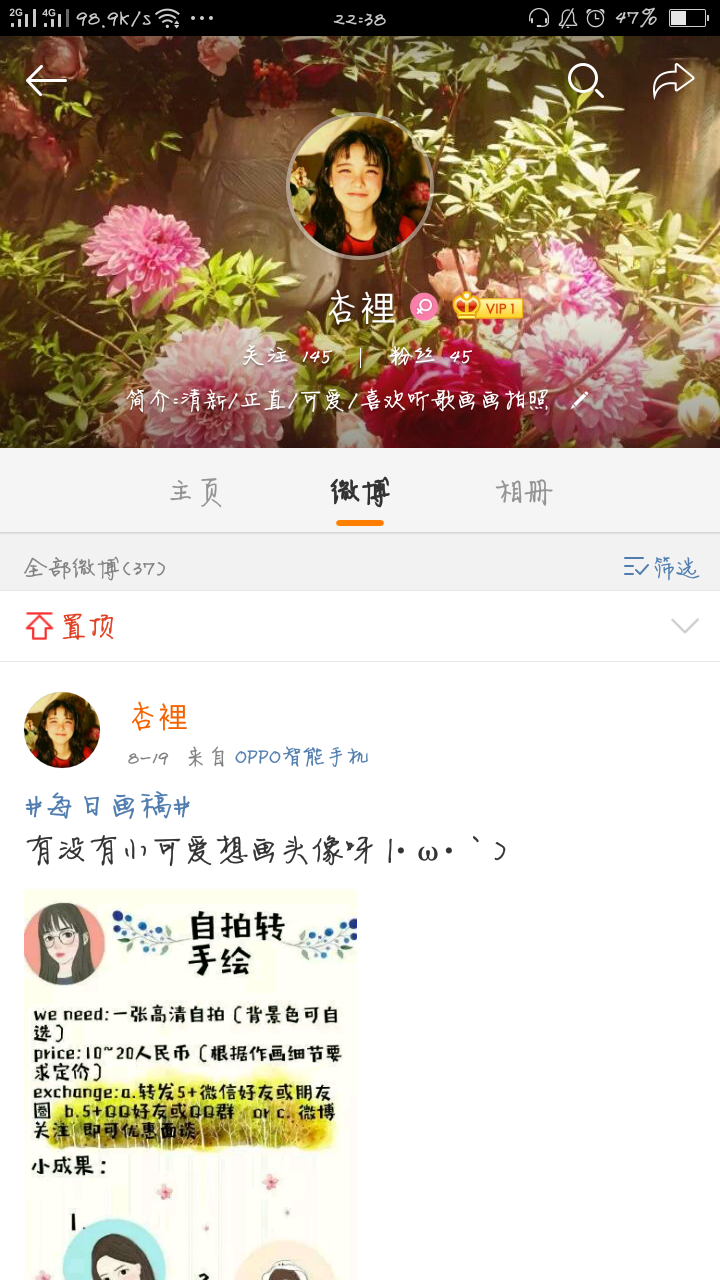
Task: View the 粉丝 45 followers list
Action: [431, 357]
